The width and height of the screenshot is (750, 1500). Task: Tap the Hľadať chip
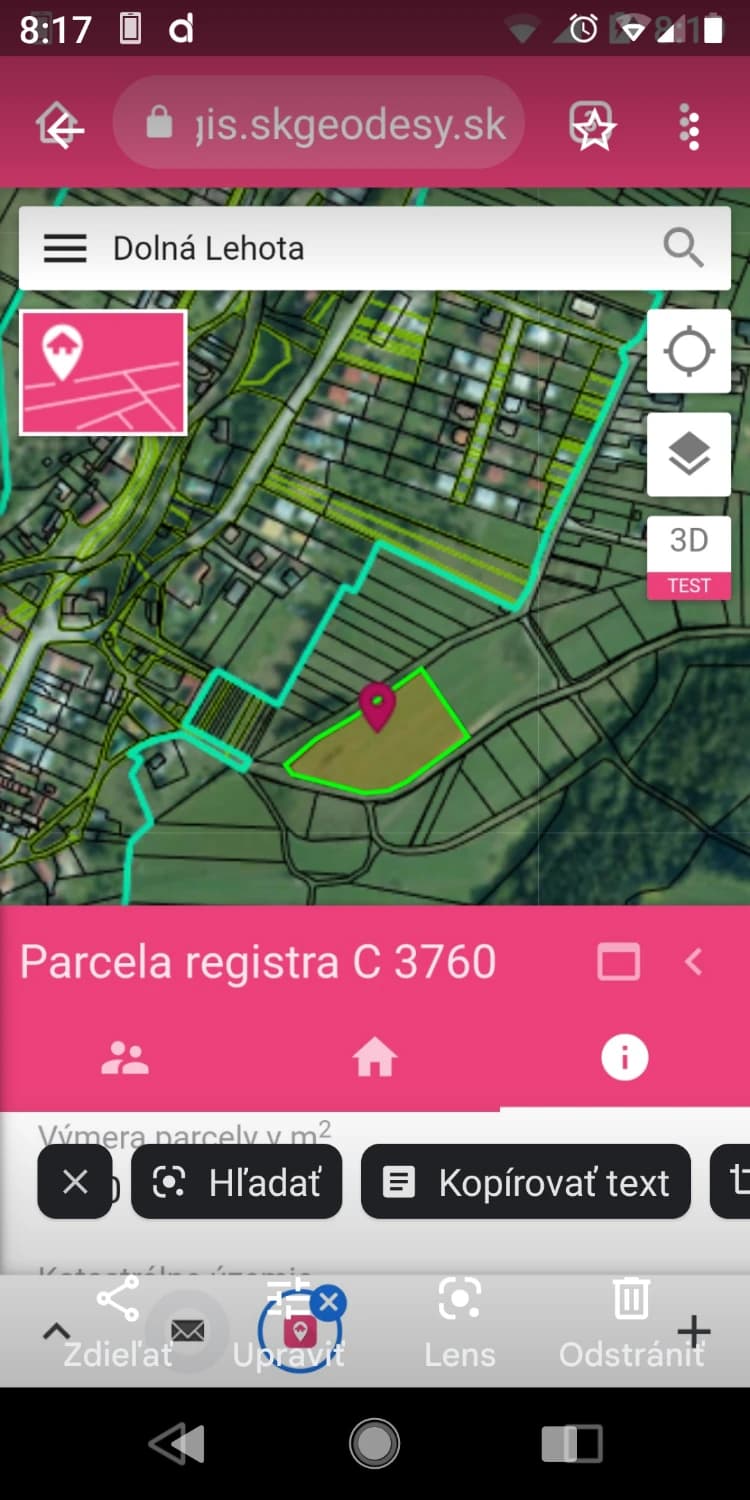pos(237,1182)
